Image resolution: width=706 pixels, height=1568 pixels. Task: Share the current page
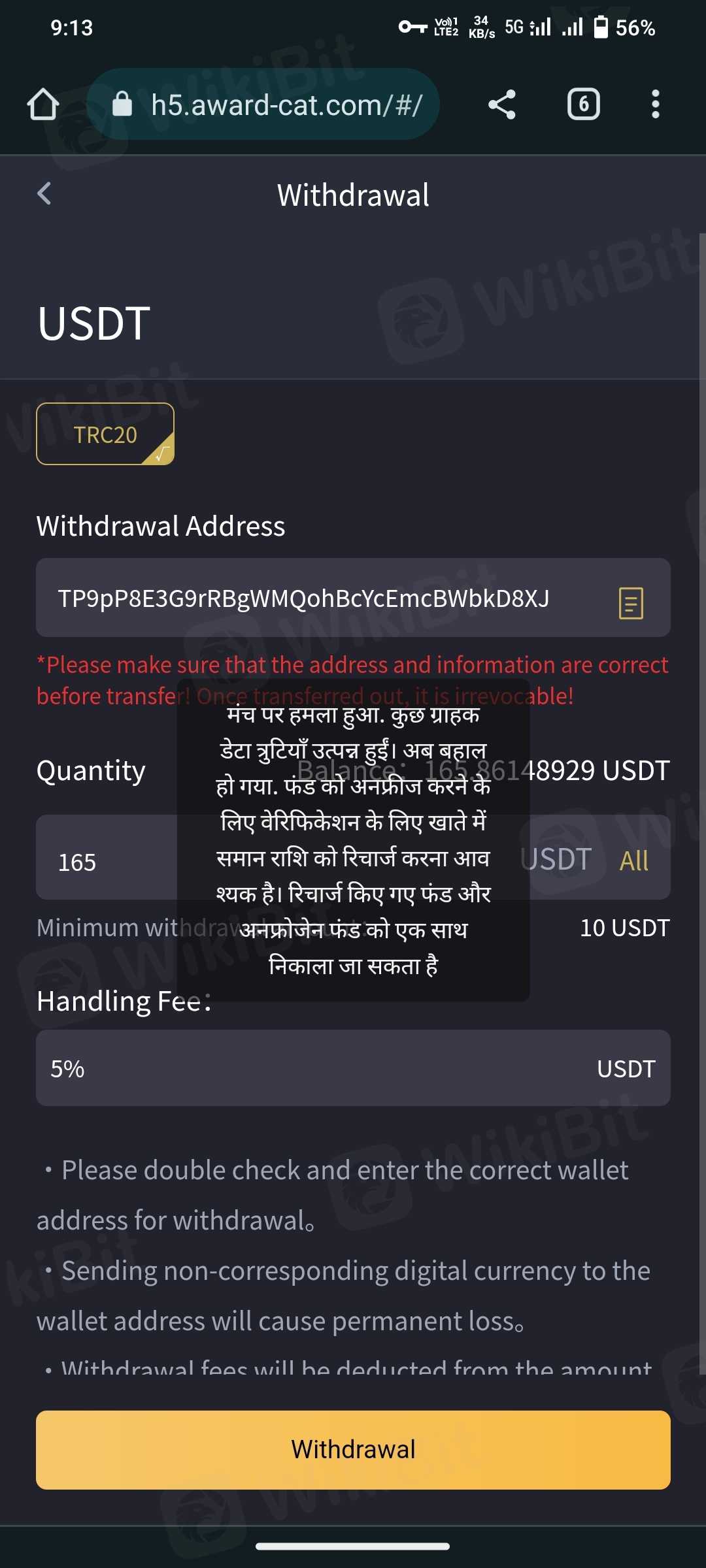pos(502,105)
